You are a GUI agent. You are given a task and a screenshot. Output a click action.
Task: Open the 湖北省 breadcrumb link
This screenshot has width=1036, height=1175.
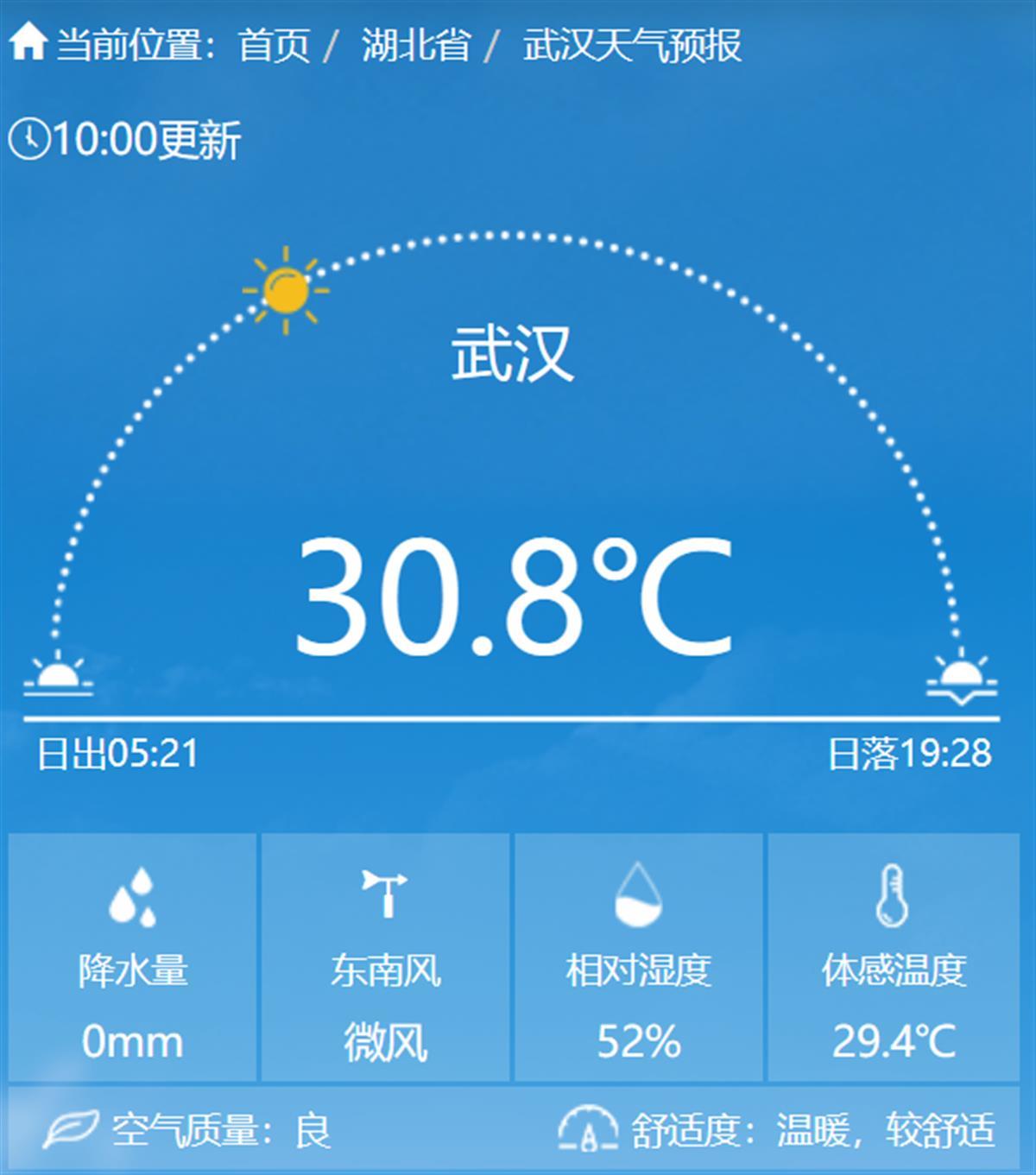point(416,45)
